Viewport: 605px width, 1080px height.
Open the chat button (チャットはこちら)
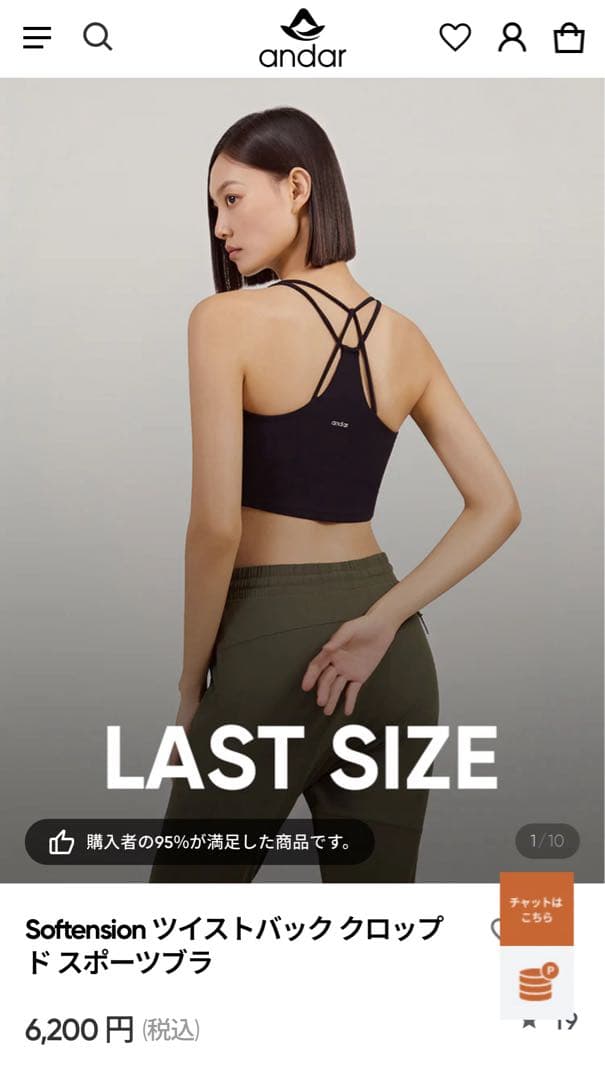pos(536,908)
